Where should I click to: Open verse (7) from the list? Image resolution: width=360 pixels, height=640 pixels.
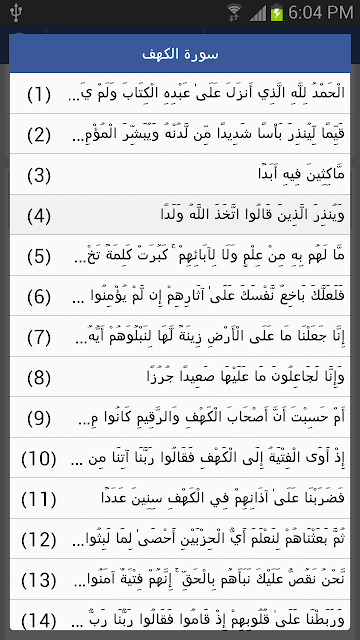click(180, 336)
